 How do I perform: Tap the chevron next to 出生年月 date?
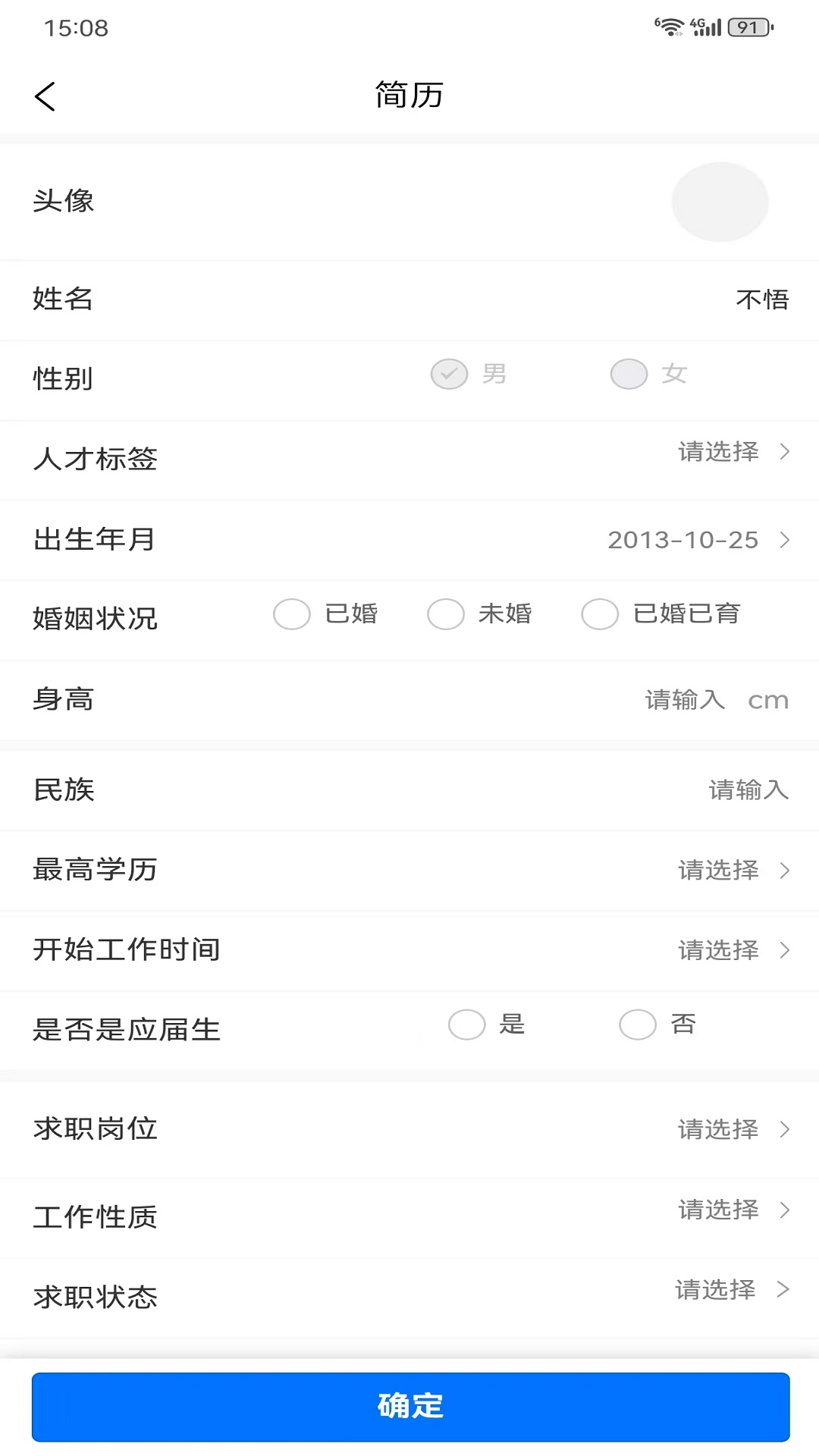tap(785, 541)
